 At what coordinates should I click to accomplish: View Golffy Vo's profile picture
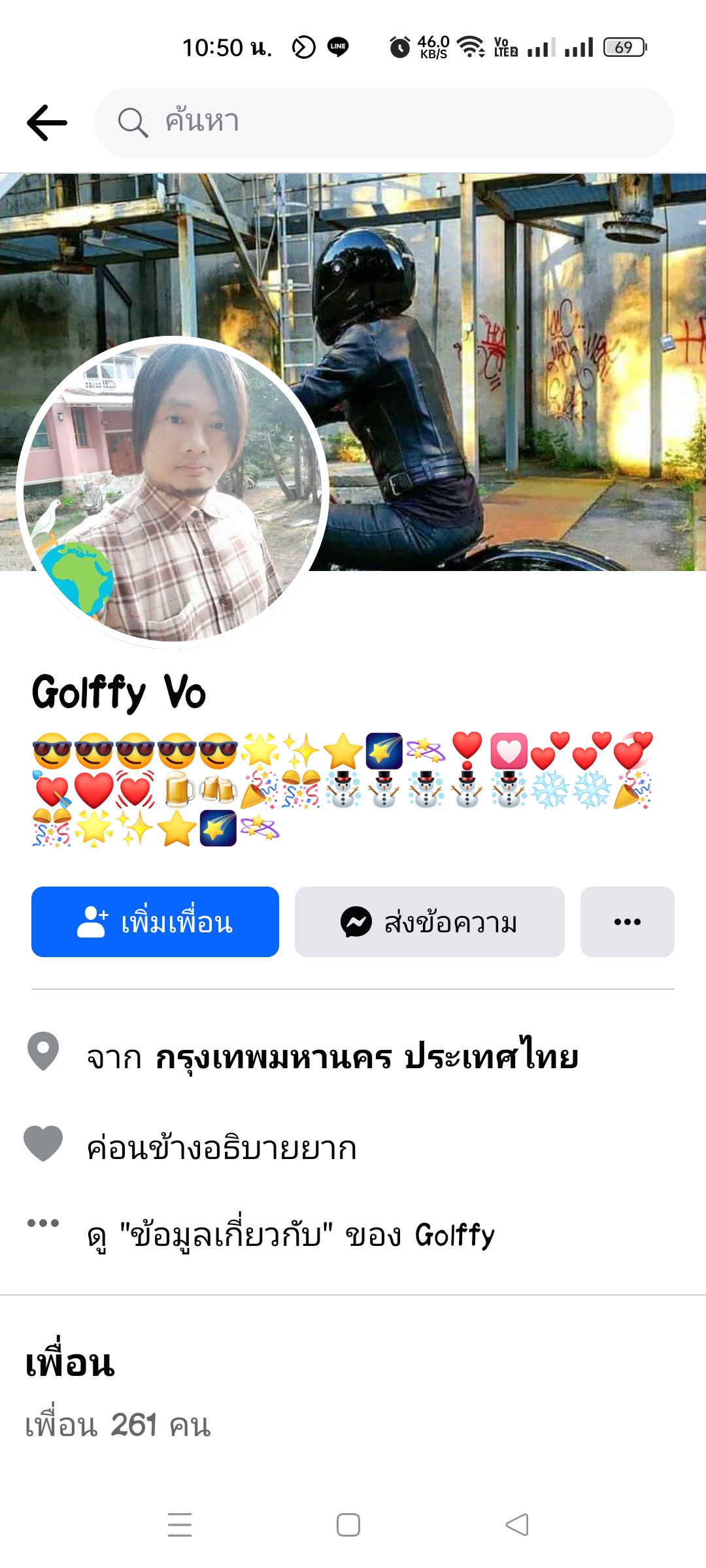173,493
